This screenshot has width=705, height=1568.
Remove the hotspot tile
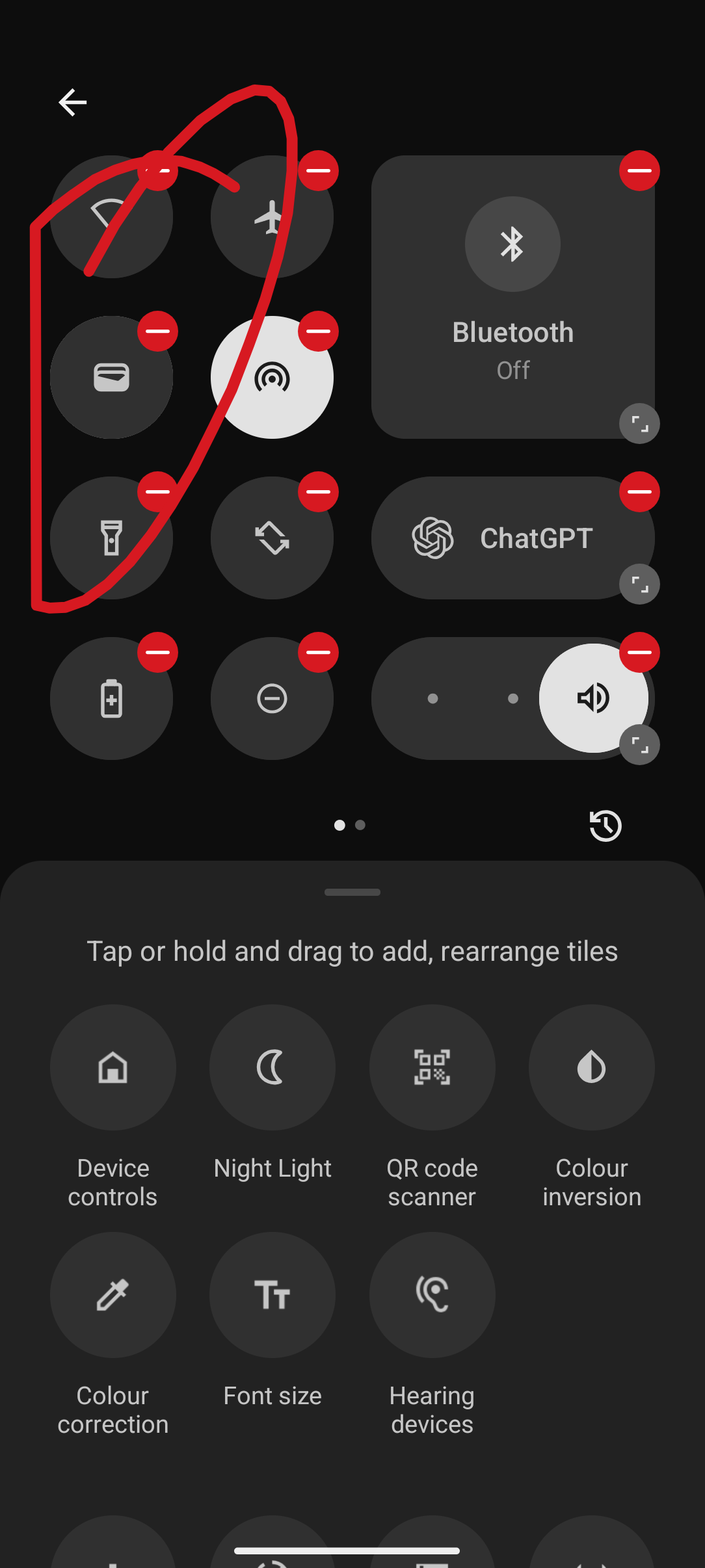pyautogui.click(x=318, y=332)
